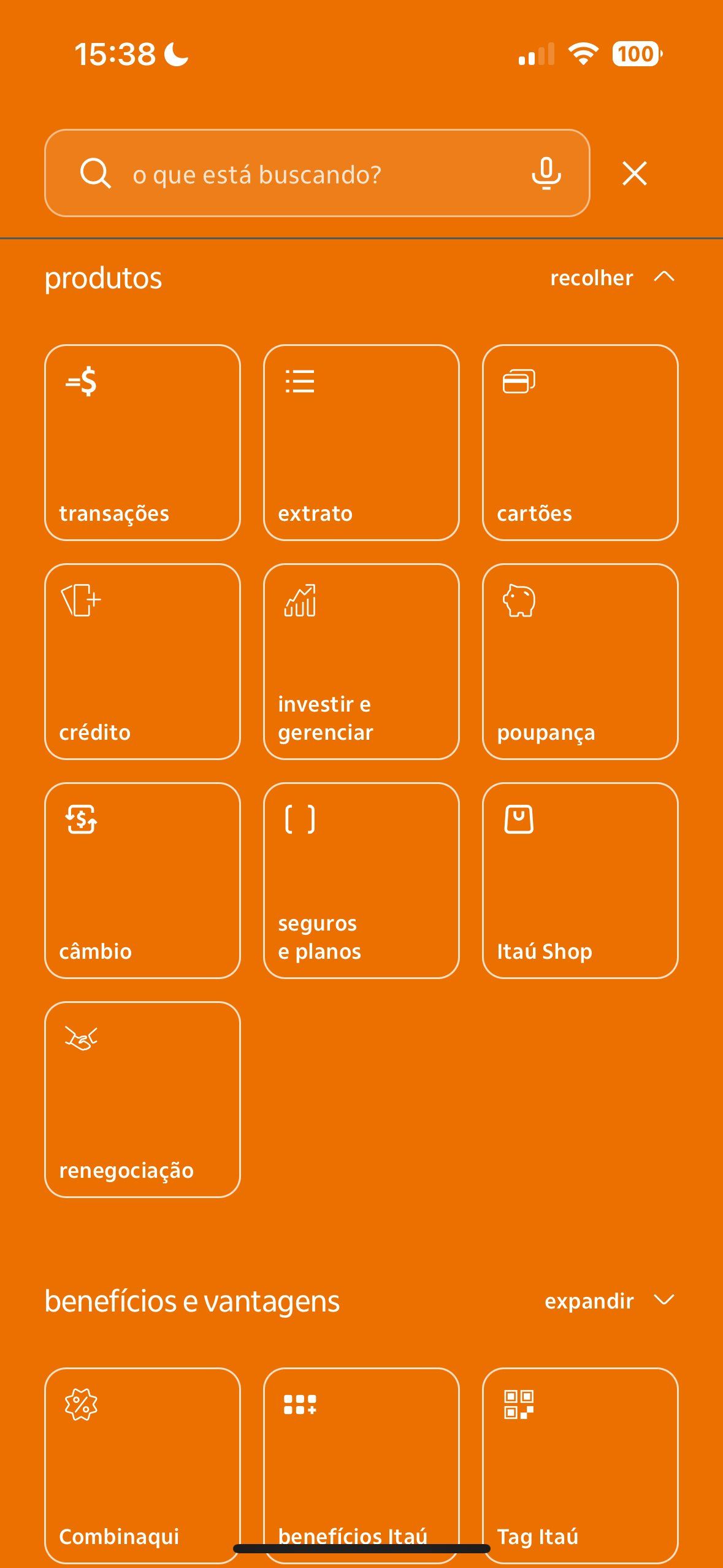
Task: Open renegociação
Action: pos(142,1099)
